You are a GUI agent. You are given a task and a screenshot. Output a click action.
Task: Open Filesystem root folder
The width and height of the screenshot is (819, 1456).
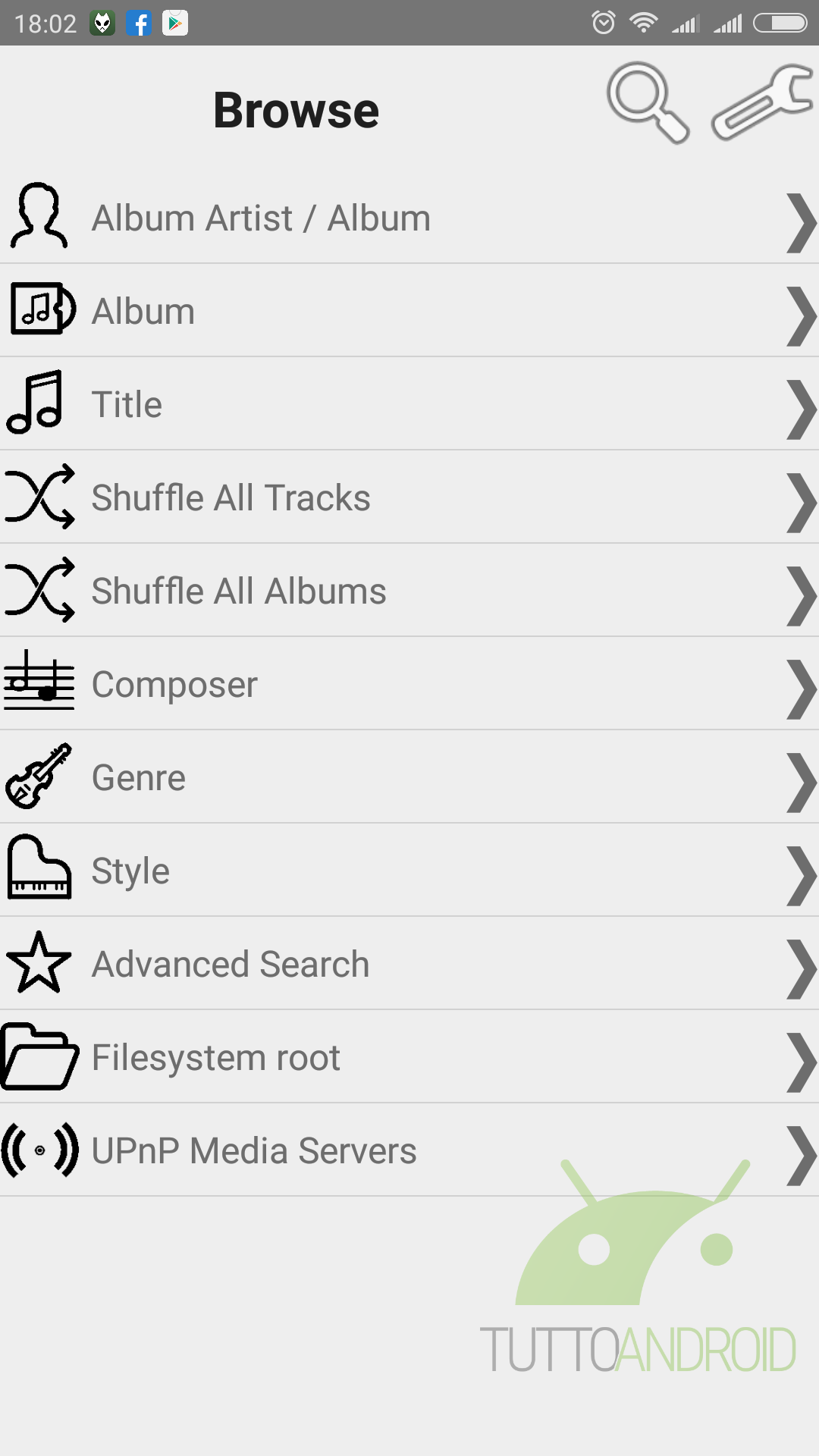[409, 1057]
